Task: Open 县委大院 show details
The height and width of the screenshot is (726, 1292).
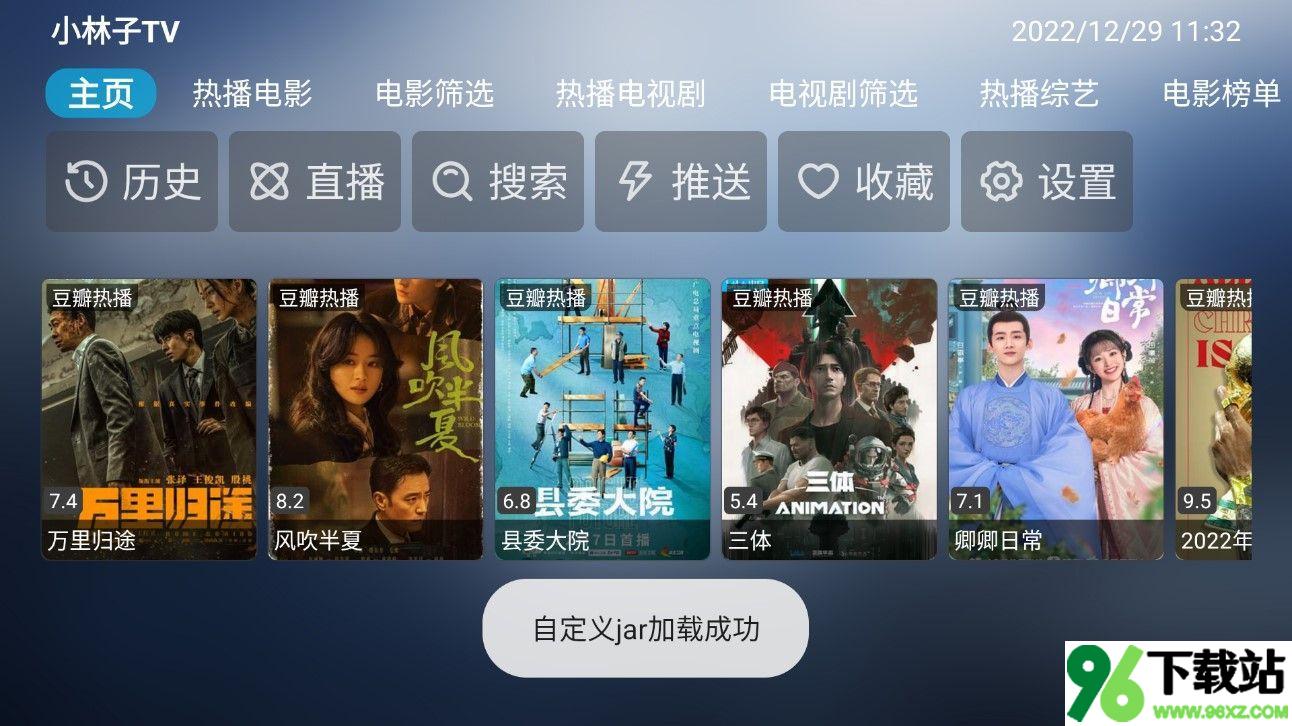Action: click(603, 418)
